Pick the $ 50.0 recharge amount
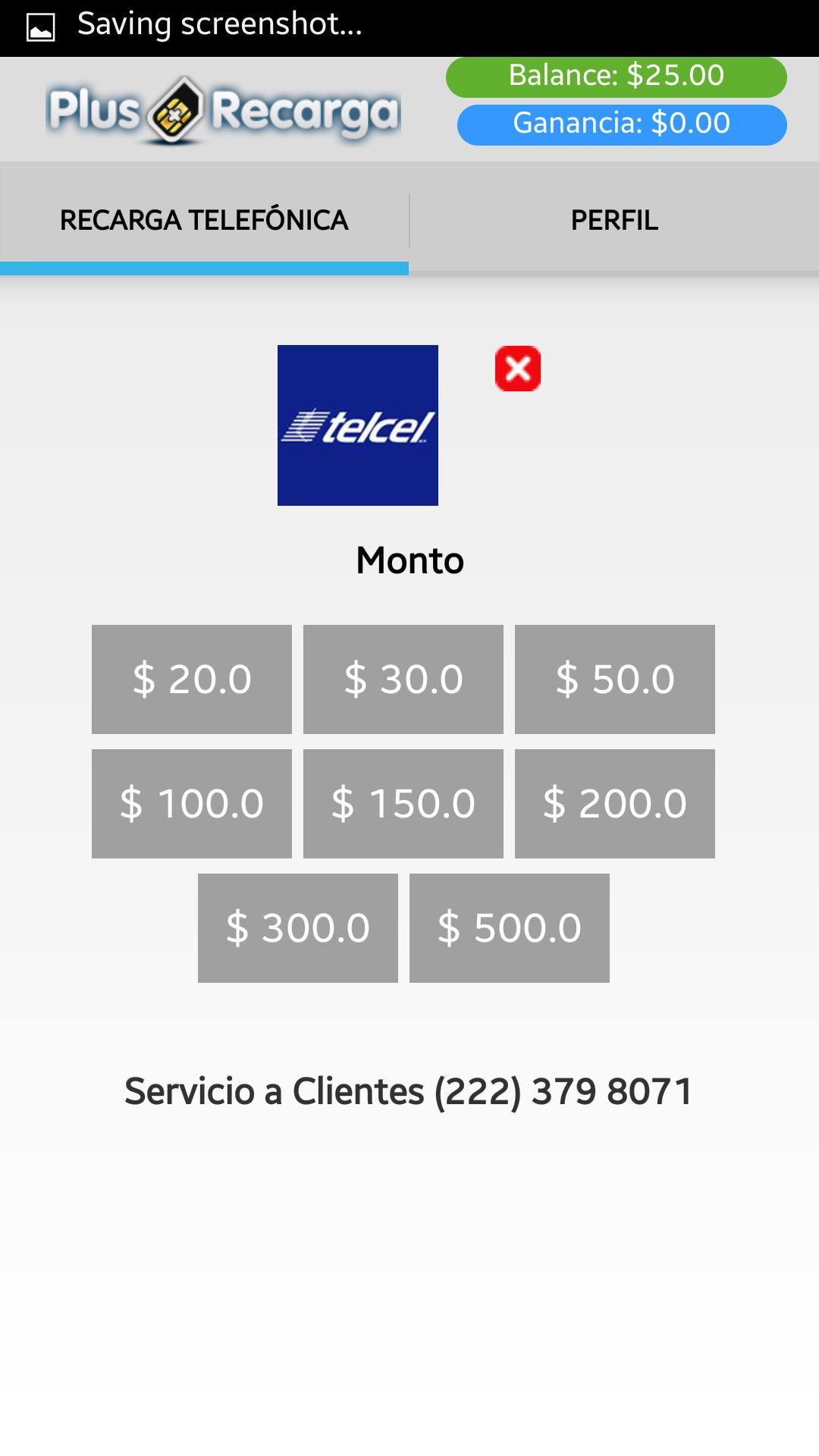 point(615,679)
